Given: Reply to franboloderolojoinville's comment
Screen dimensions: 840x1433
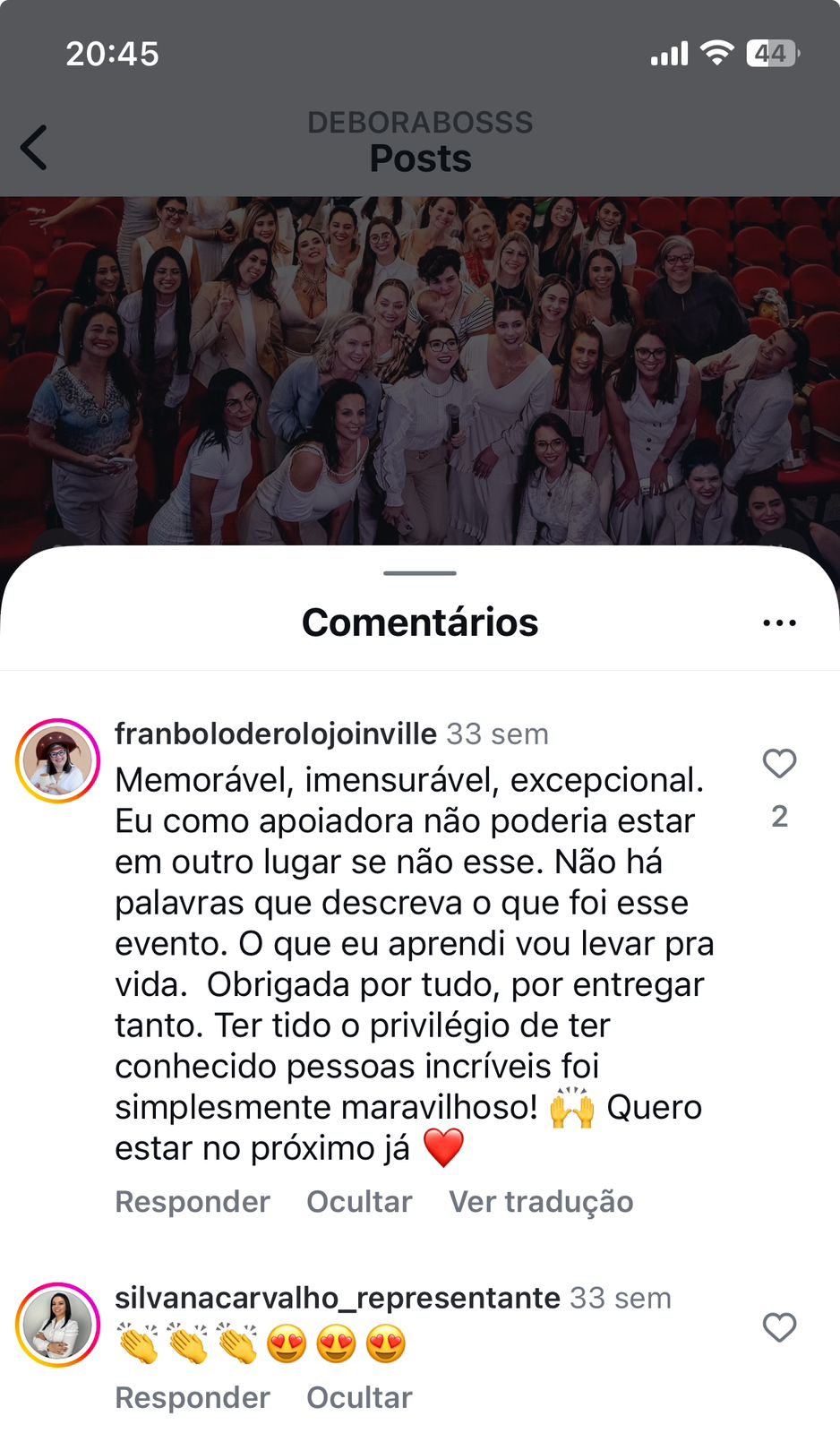Looking at the screenshot, I should click(193, 1202).
